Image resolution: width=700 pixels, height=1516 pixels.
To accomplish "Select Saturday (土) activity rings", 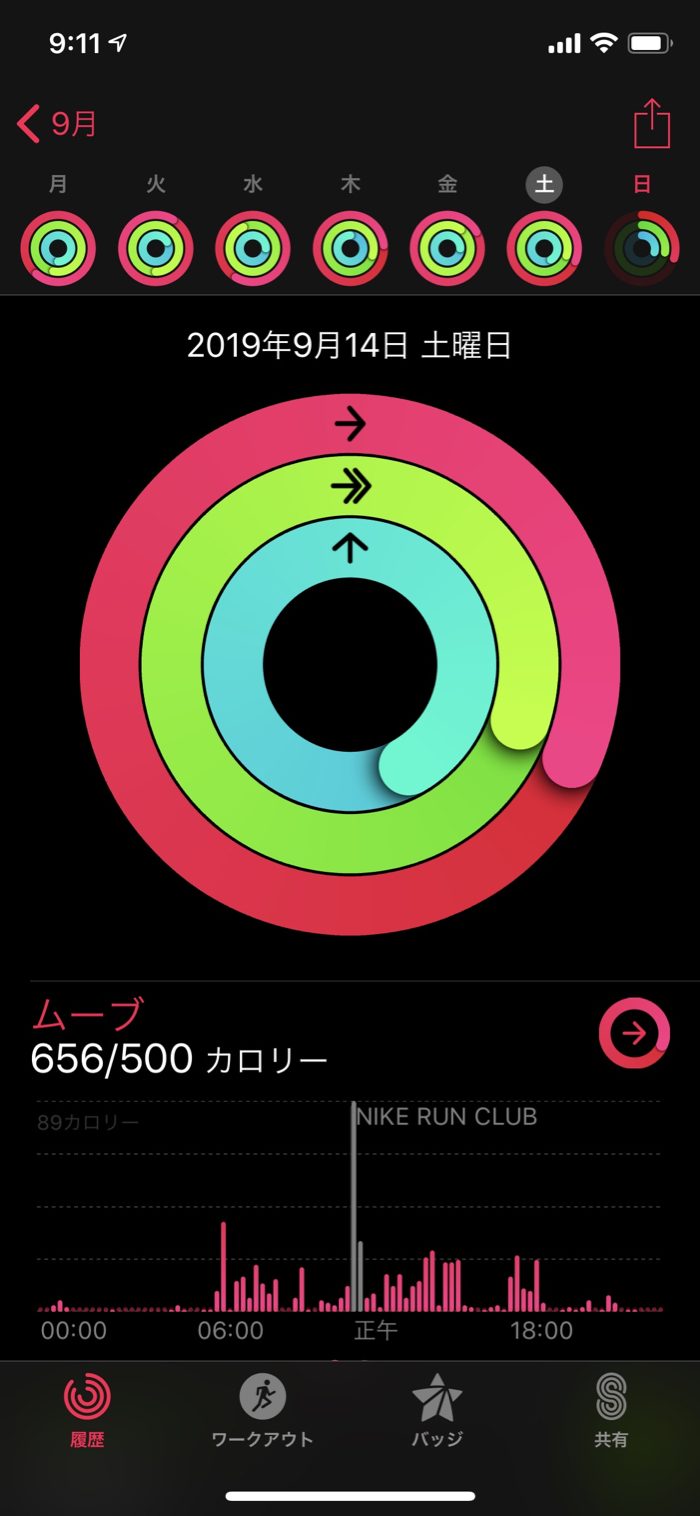I will 545,249.
